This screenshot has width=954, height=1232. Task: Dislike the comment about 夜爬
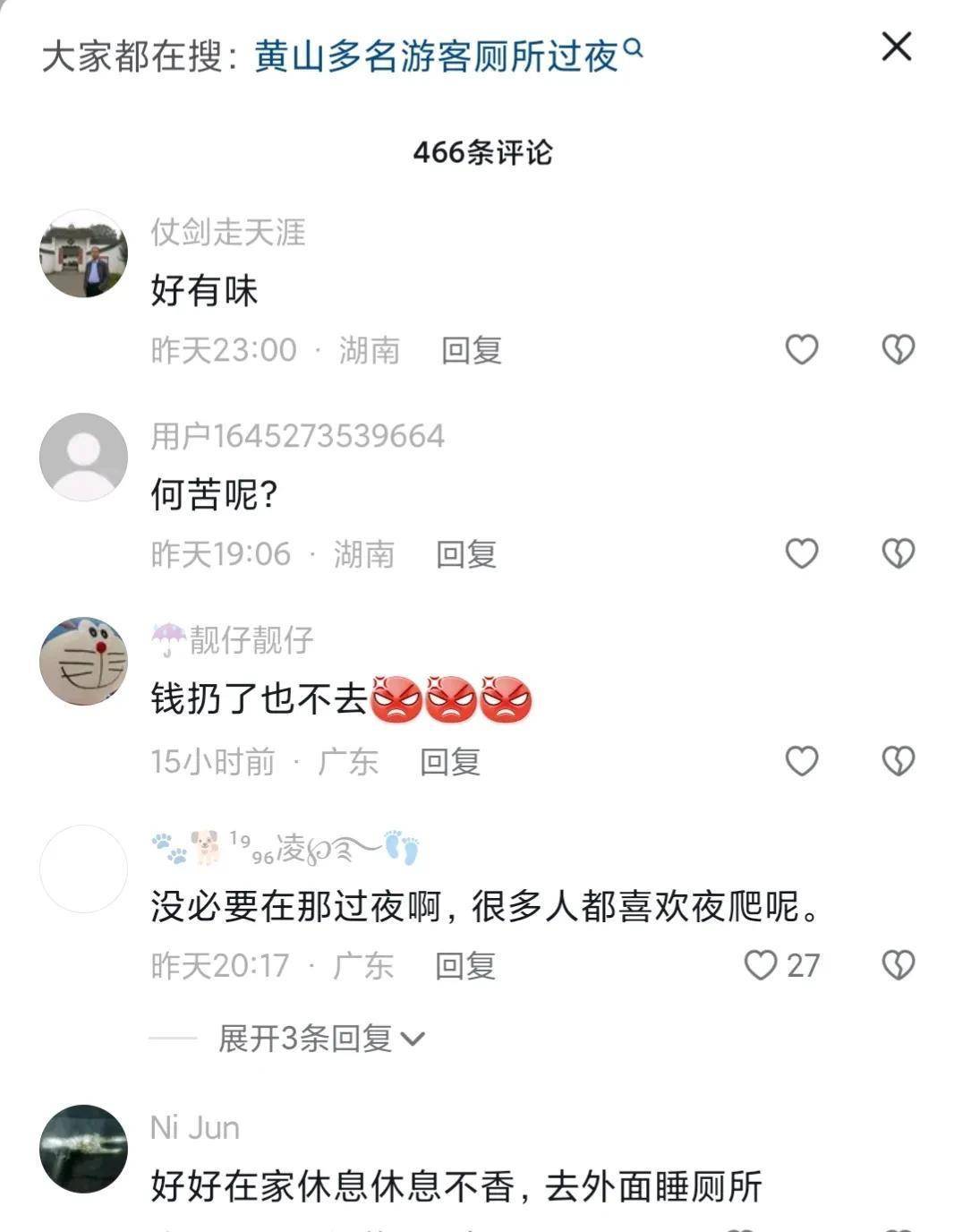(898, 965)
